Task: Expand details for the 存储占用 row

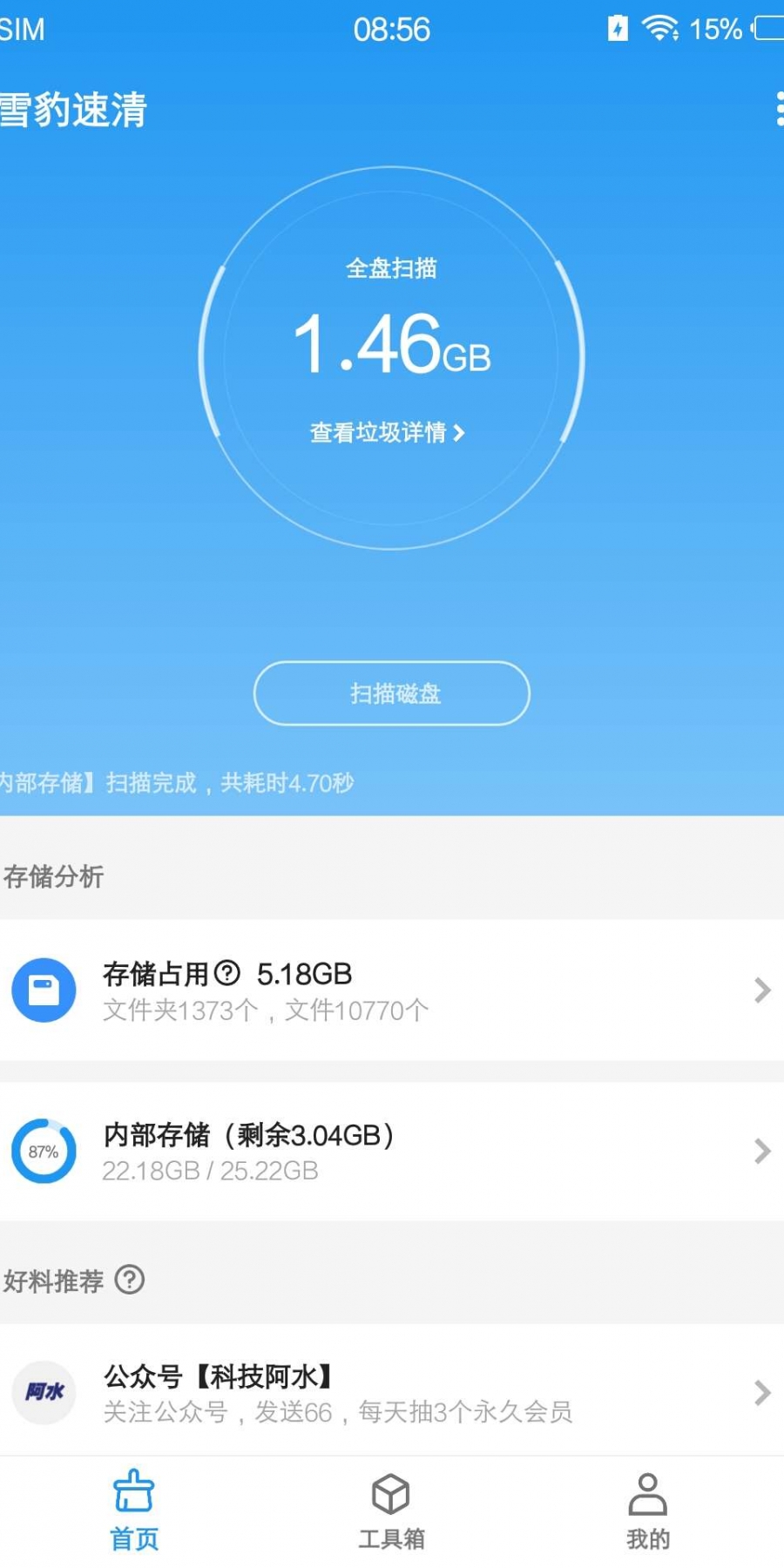Action: click(762, 990)
